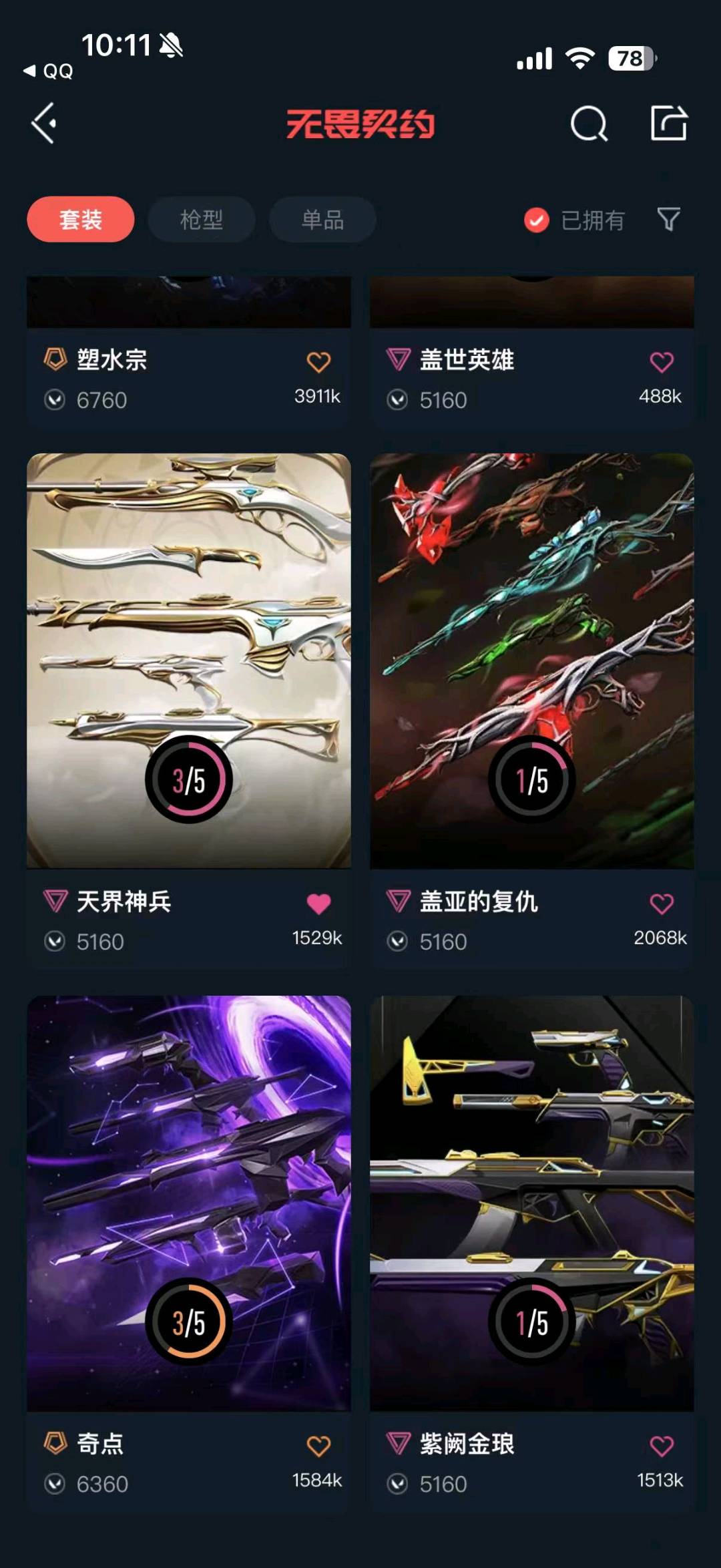Like the 塑水宗 bundle
The image size is (721, 1568).
tap(318, 362)
